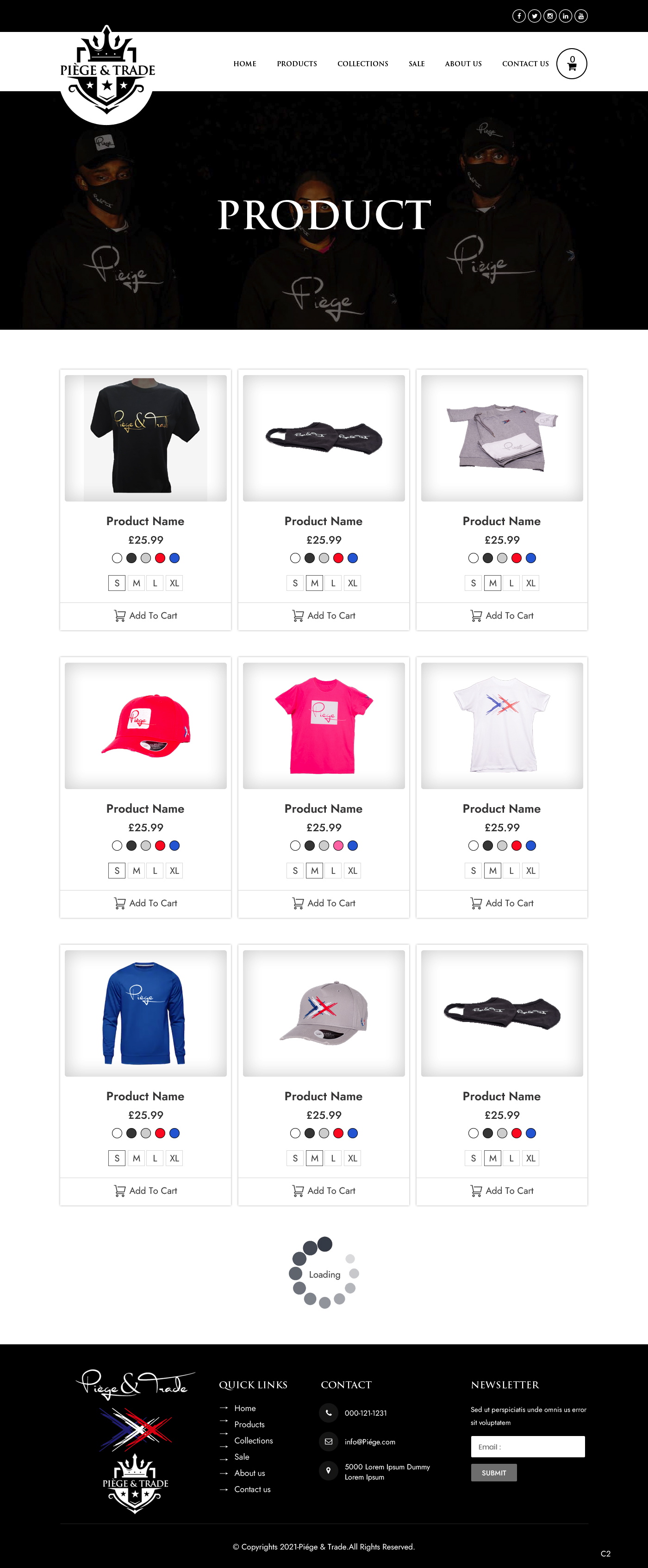This screenshot has height=1568, width=648.
Task: Open About Us in top navigation
Action: point(463,64)
